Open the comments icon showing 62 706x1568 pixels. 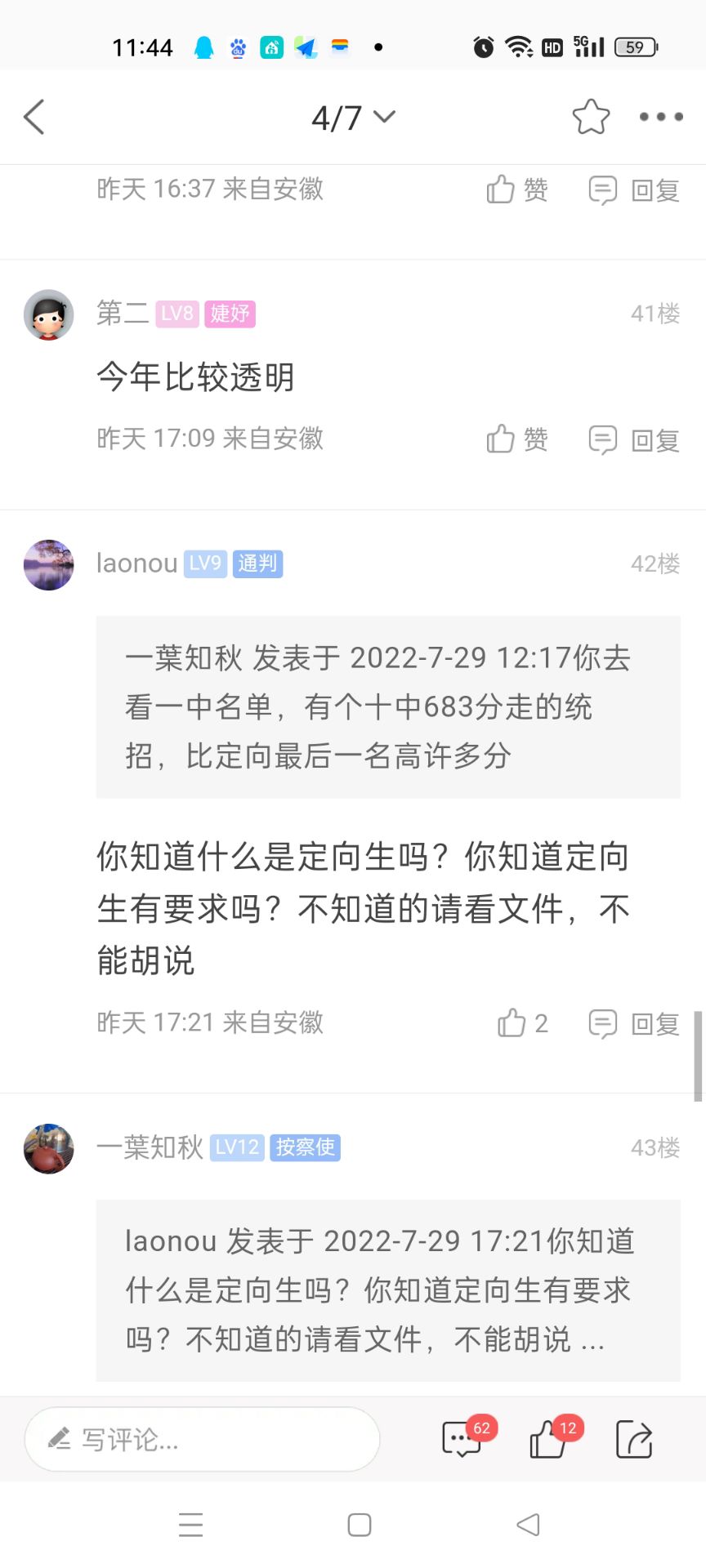(462, 1439)
